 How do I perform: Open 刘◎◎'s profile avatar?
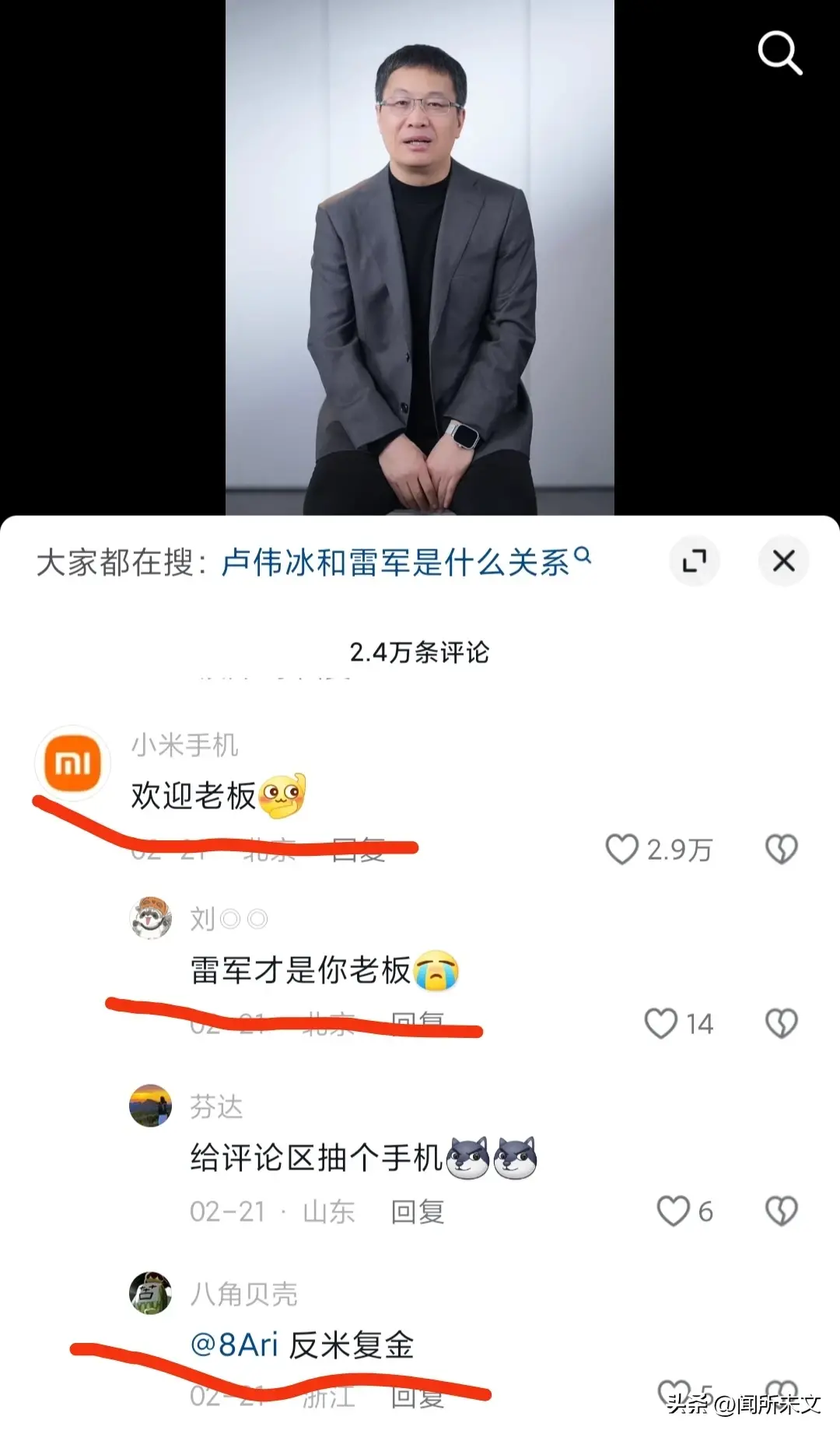click(150, 917)
